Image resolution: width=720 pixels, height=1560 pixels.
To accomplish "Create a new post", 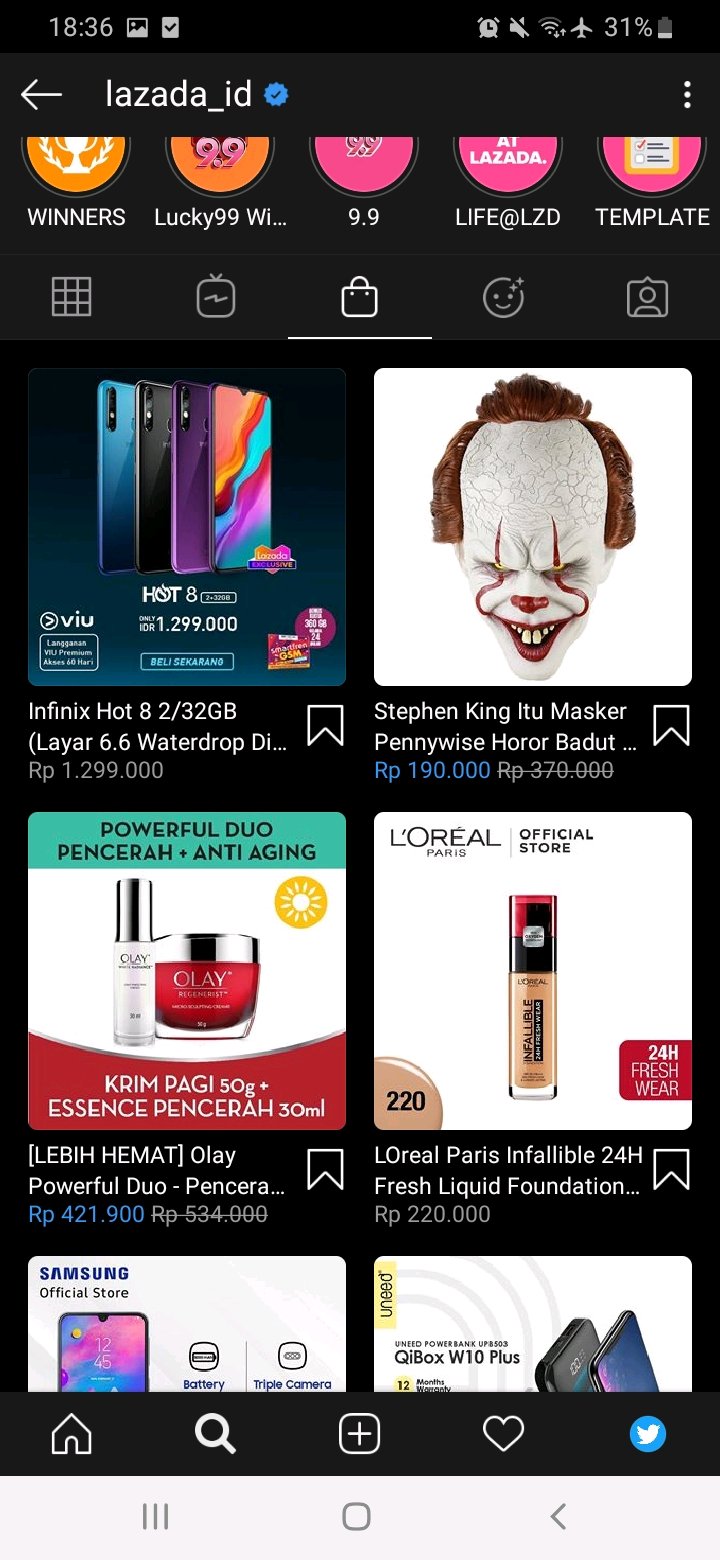I will [359, 1433].
